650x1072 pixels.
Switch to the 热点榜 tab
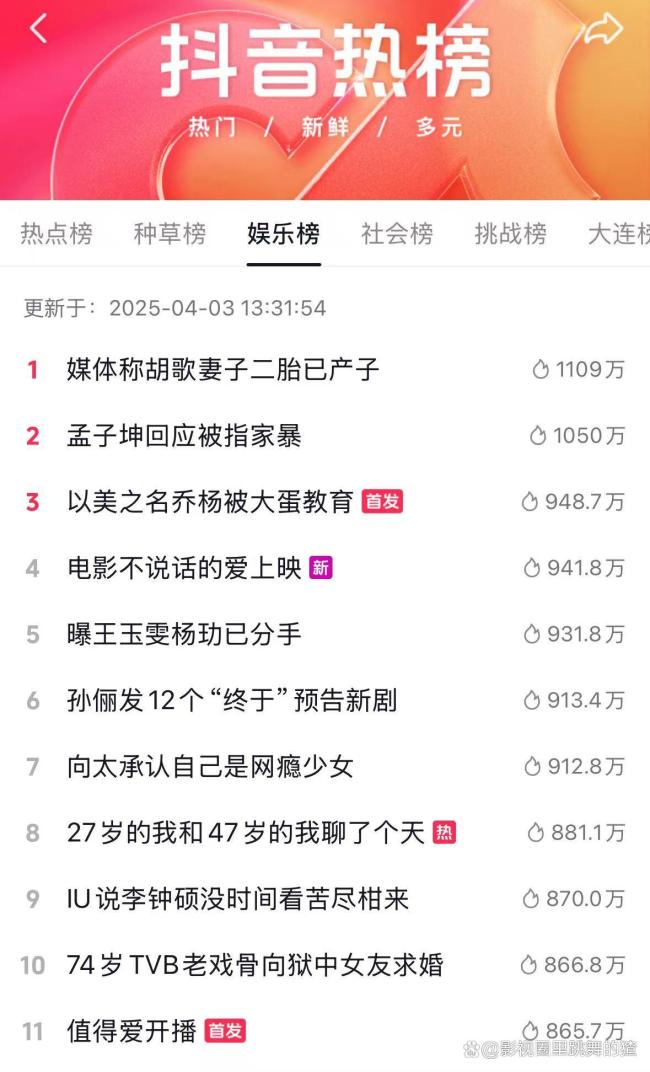coord(56,234)
